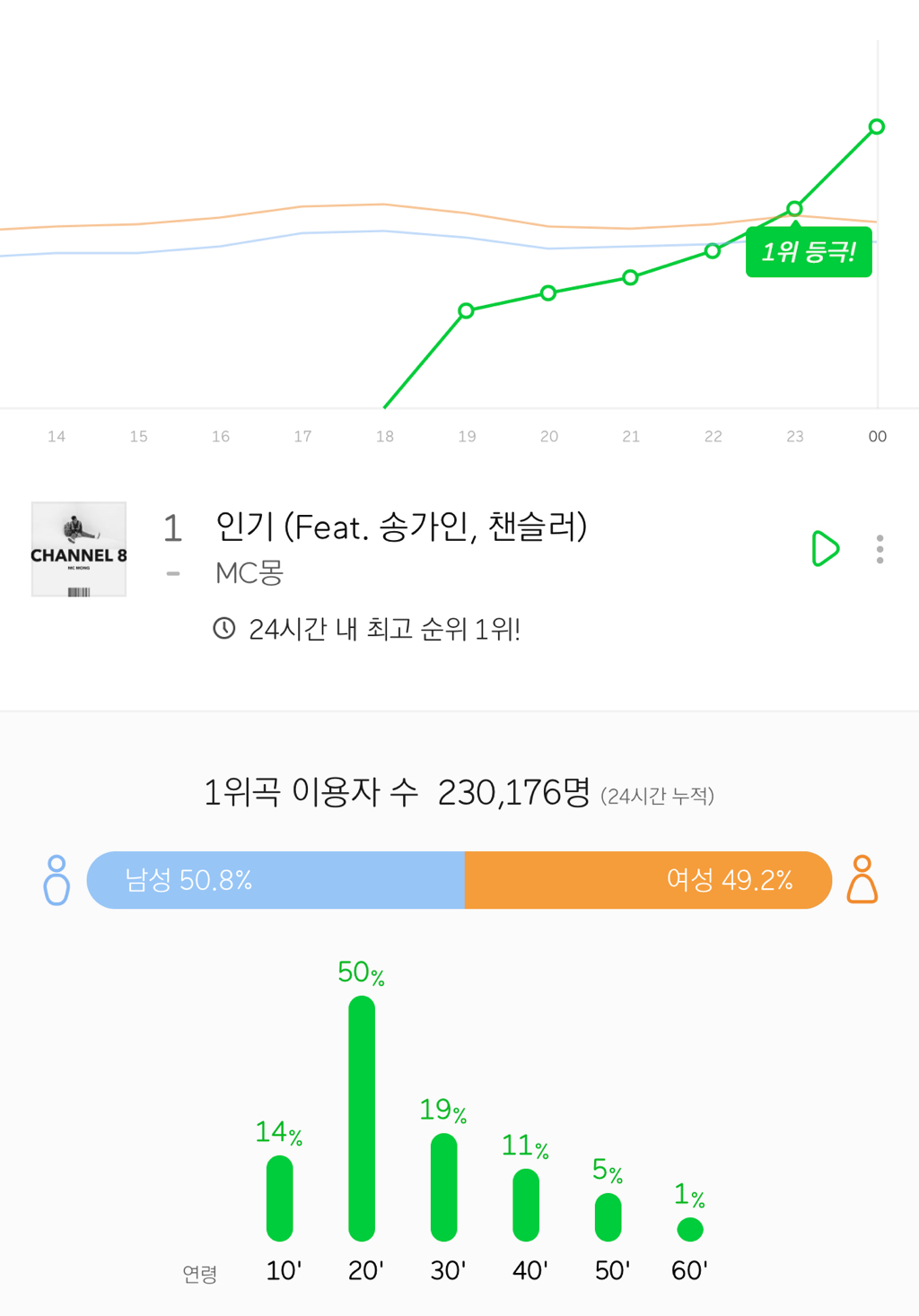Click the graph data point at hour 23

point(793,208)
